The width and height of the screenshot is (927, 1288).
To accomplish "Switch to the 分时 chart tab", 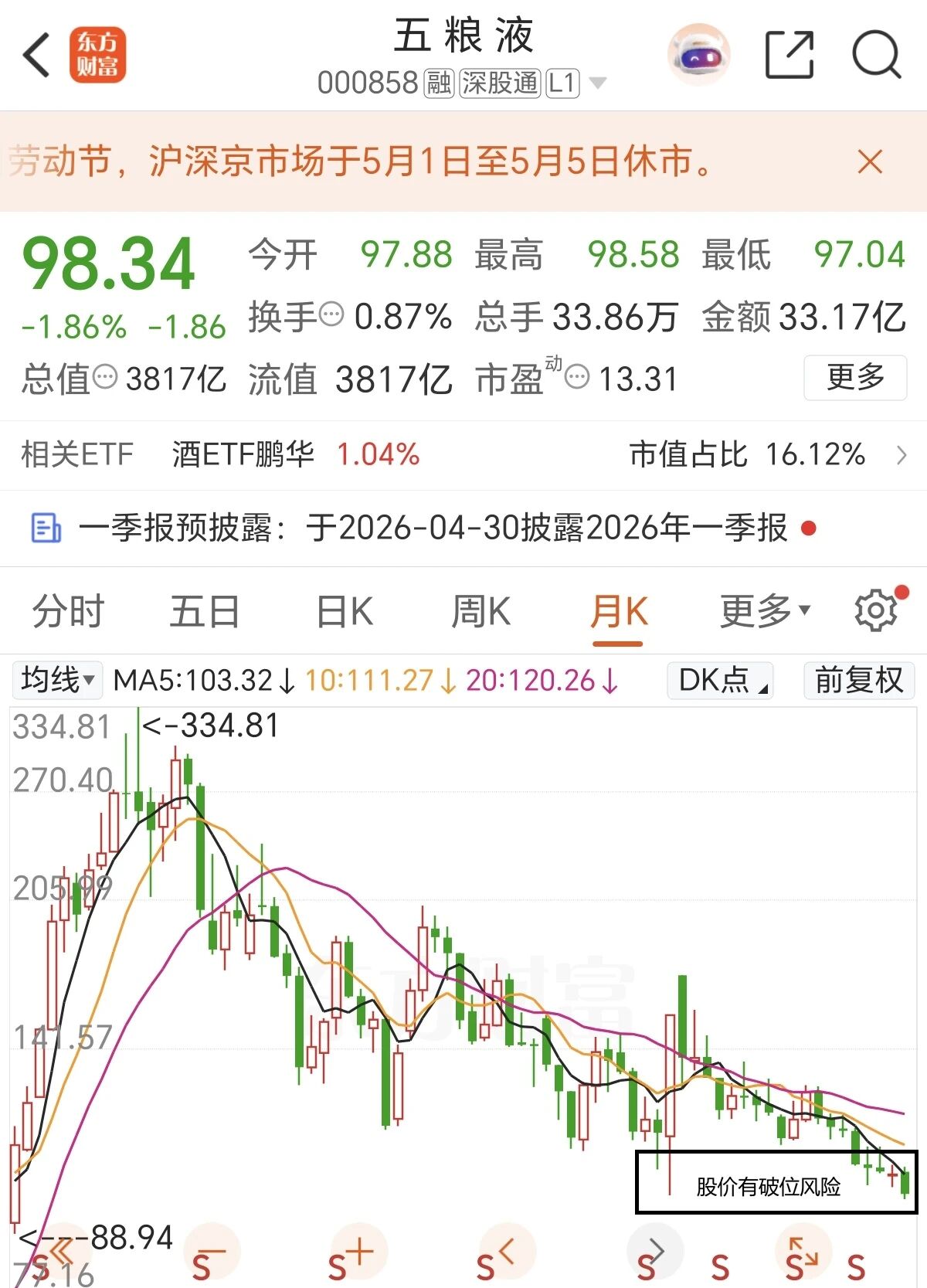I will (x=67, y=612).
